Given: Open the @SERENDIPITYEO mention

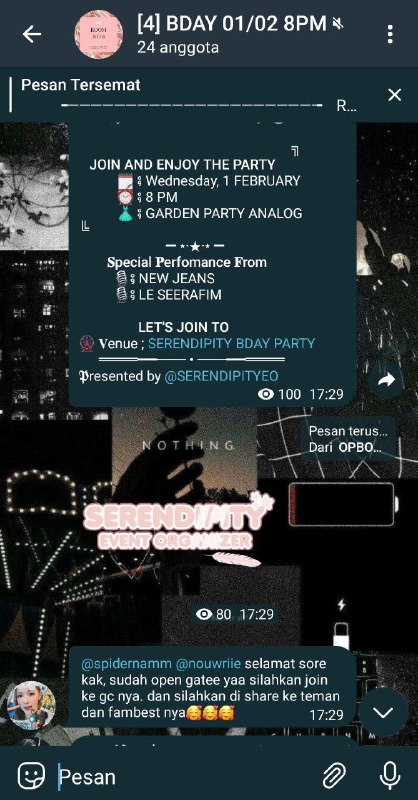Looking at the screenshot, I should 221,377.
